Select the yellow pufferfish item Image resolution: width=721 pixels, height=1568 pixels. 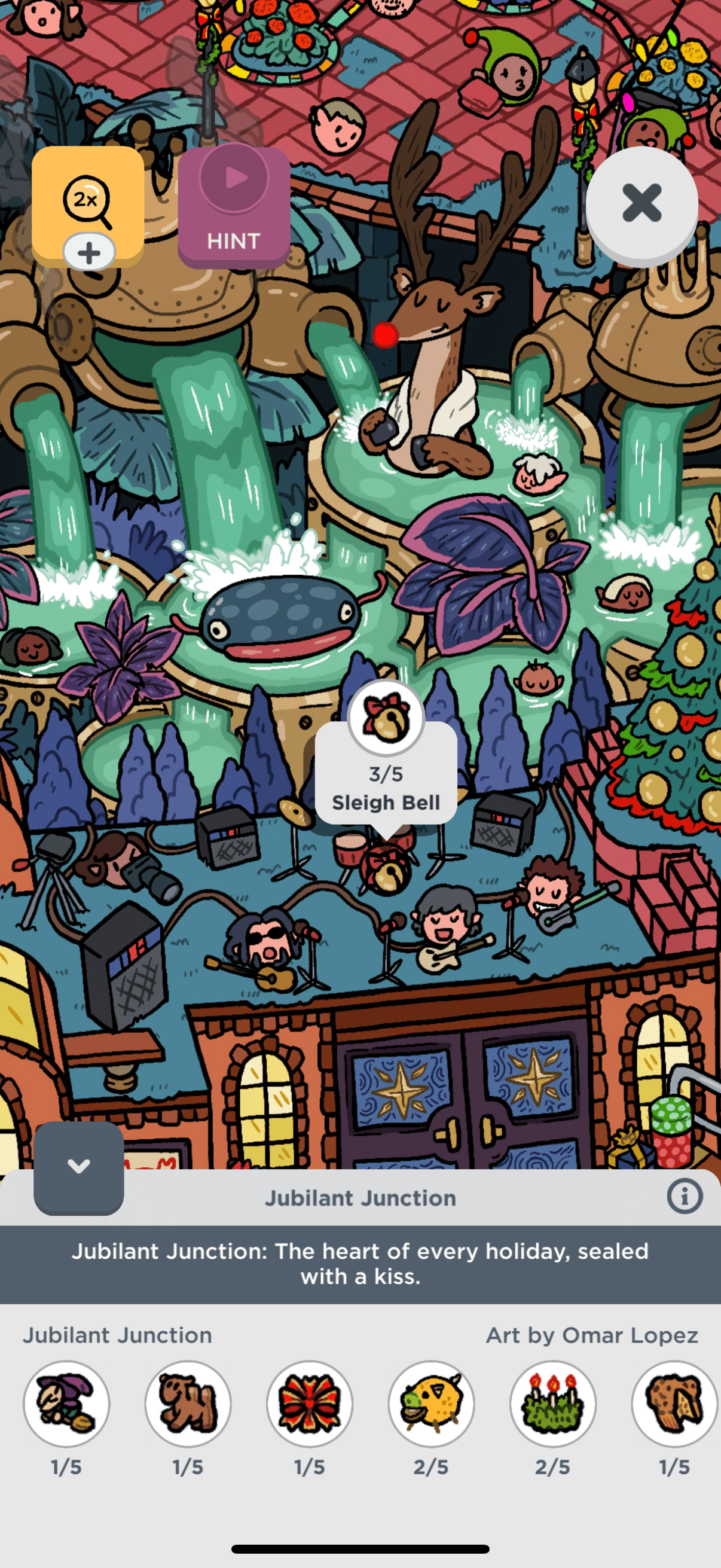432,1404
